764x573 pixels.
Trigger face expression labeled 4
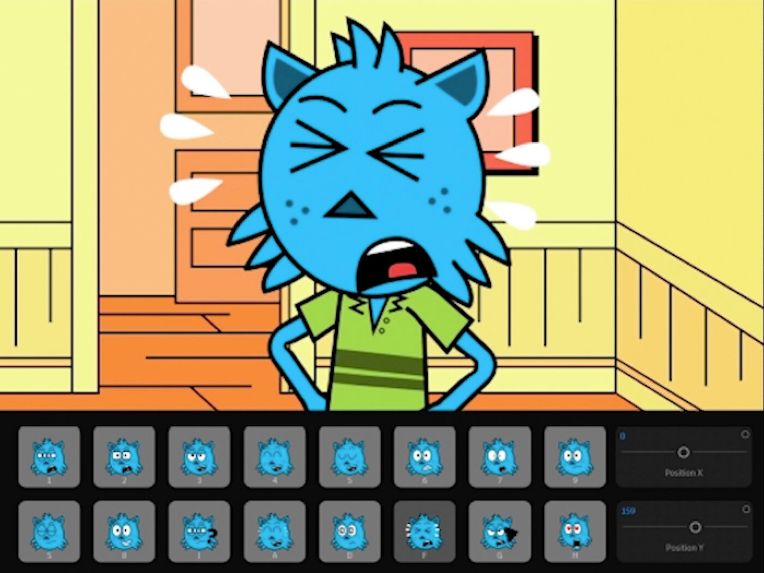point(274,457)
